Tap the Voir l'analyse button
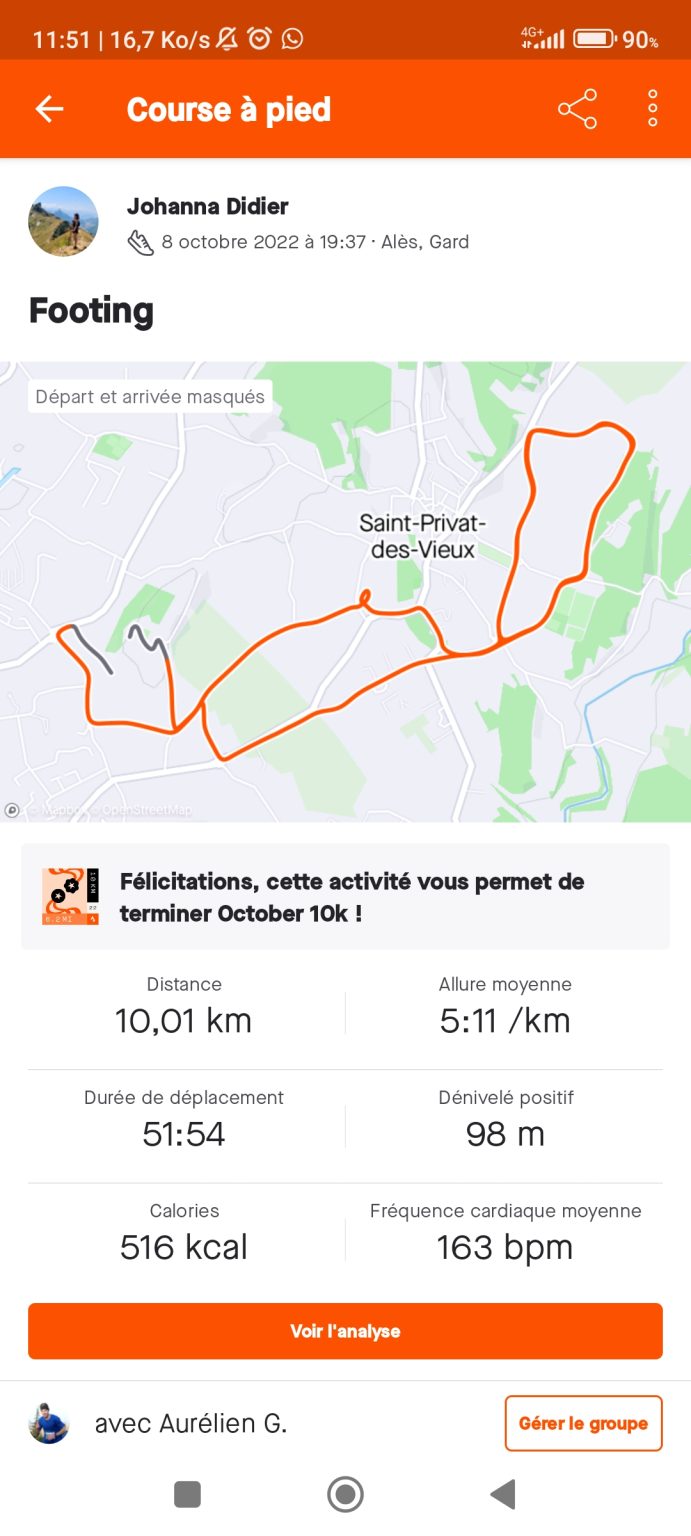Image resolution: width=691 pixels, height=1536 pixels. click(x=345, y=1331)
